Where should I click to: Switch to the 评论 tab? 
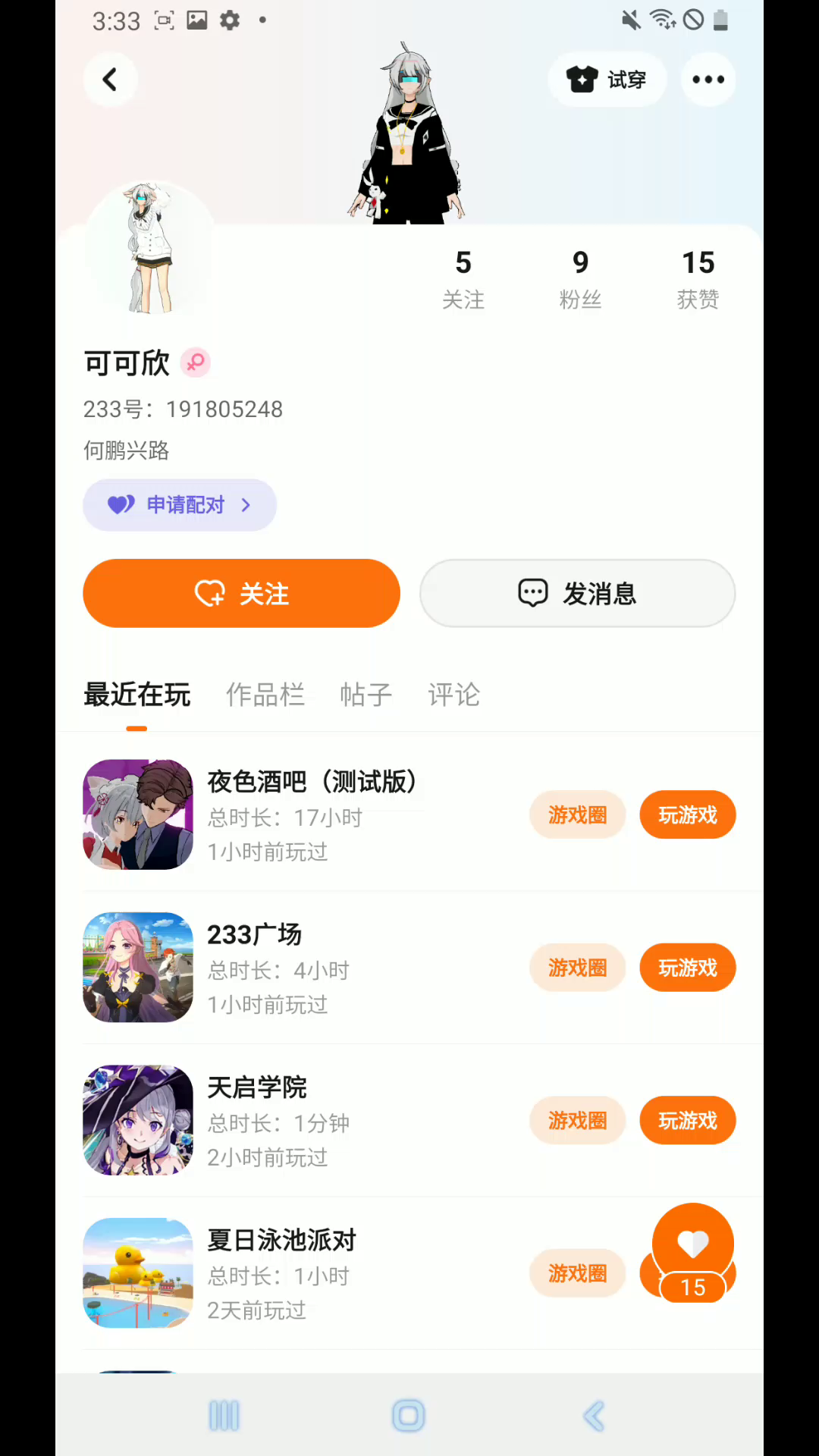pyautogui.click(x=453, y=695)
